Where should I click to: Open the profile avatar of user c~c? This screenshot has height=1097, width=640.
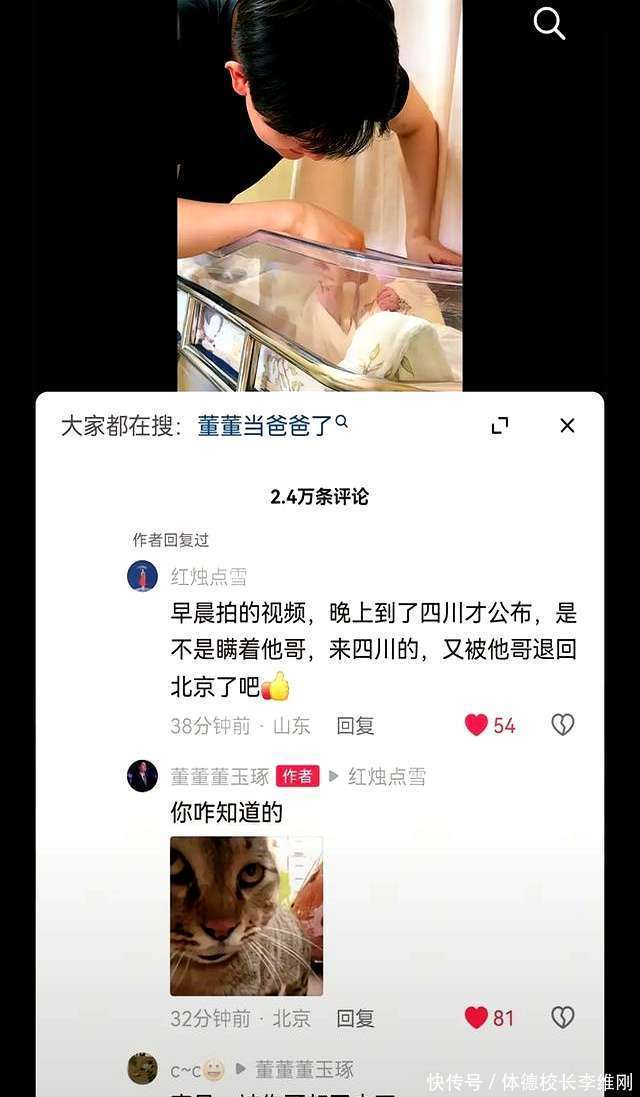(142, 1068)
